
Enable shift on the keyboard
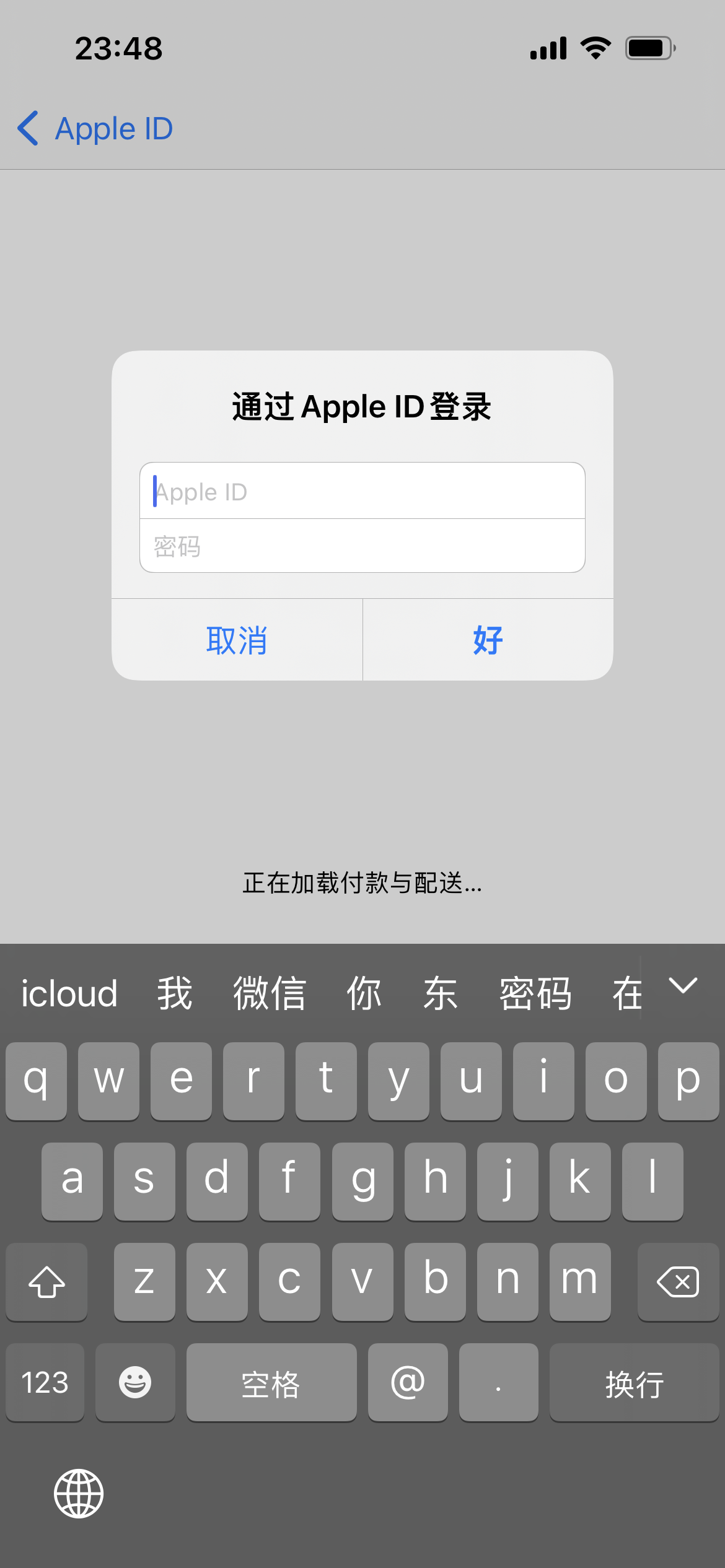point(46,1281)
